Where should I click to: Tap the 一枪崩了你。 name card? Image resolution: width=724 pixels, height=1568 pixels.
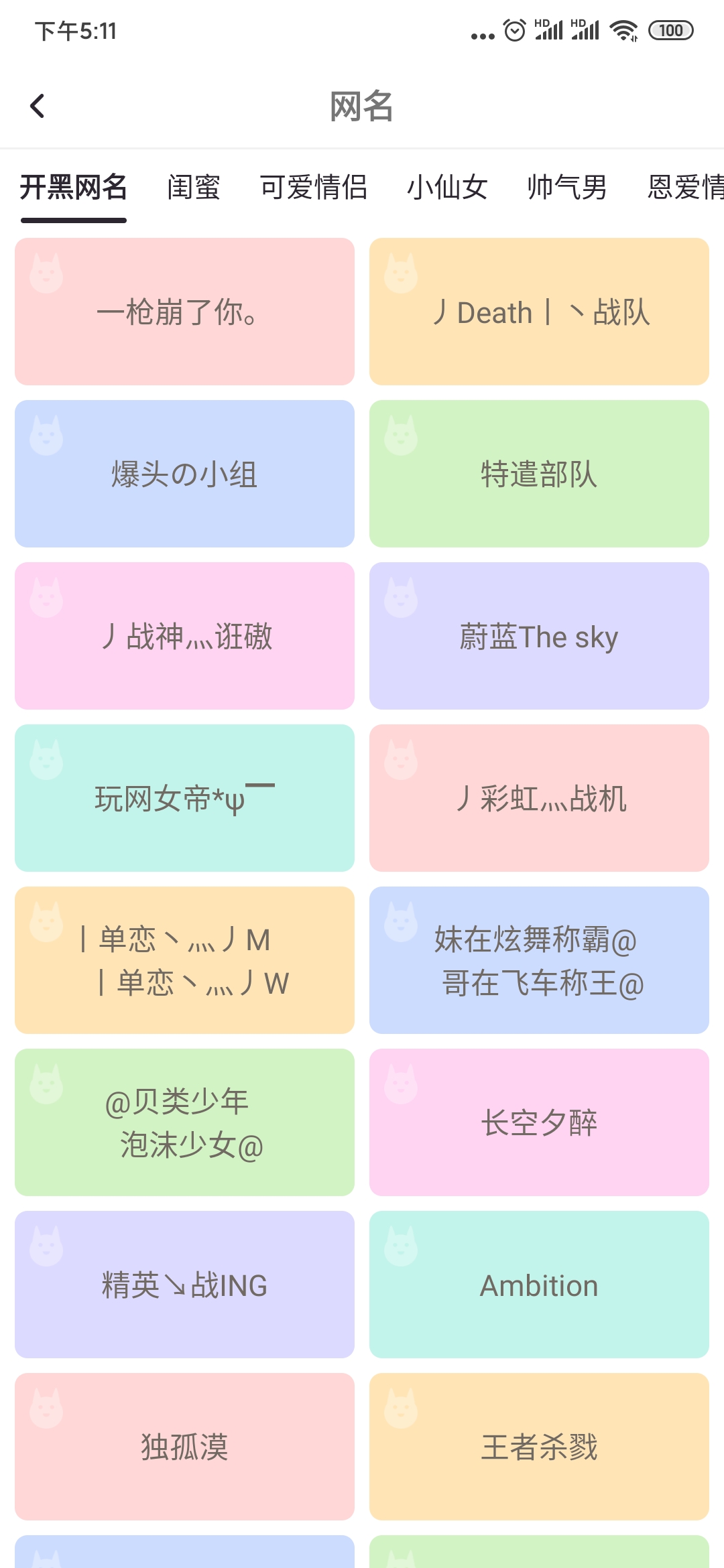pyautogui.click(x=184, y=312)
